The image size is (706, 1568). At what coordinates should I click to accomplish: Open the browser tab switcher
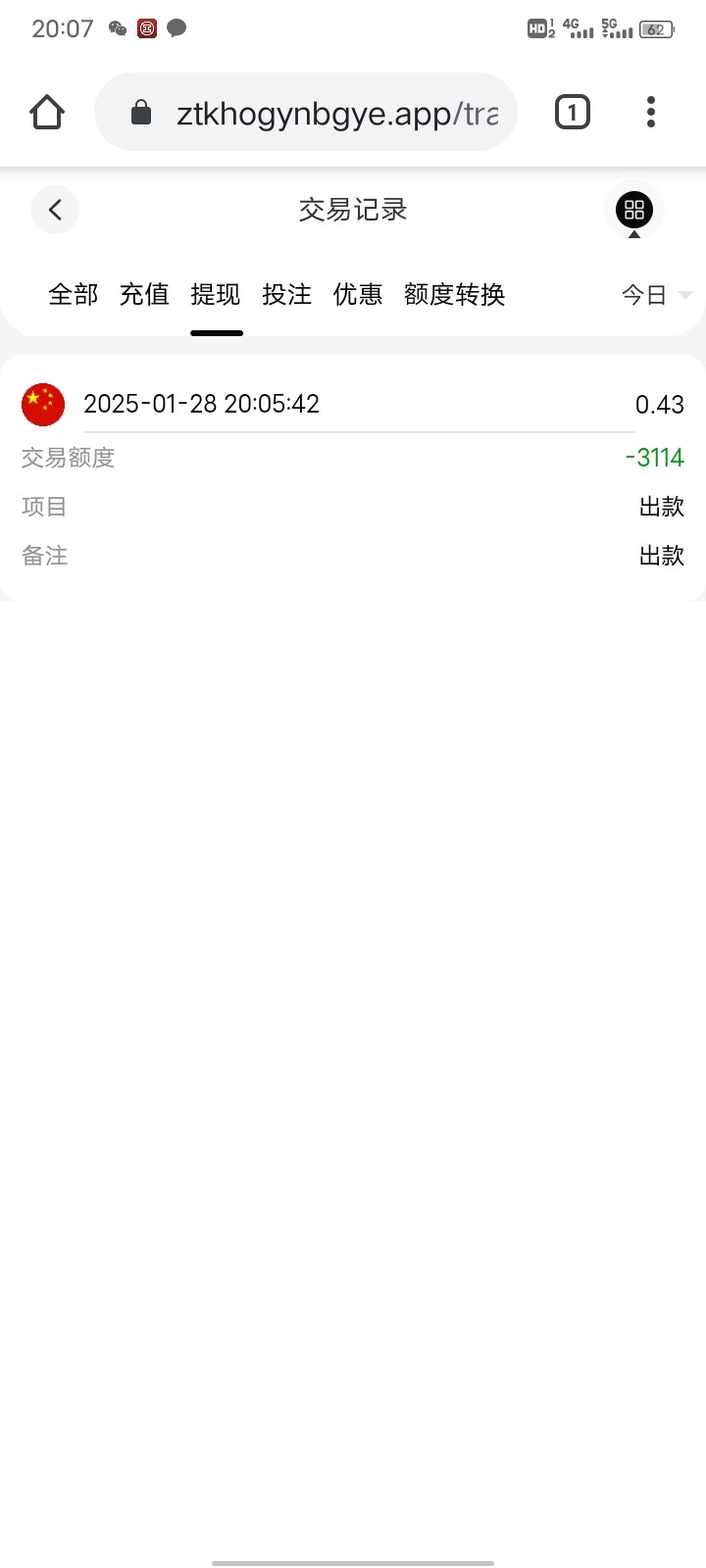point(573,113)
